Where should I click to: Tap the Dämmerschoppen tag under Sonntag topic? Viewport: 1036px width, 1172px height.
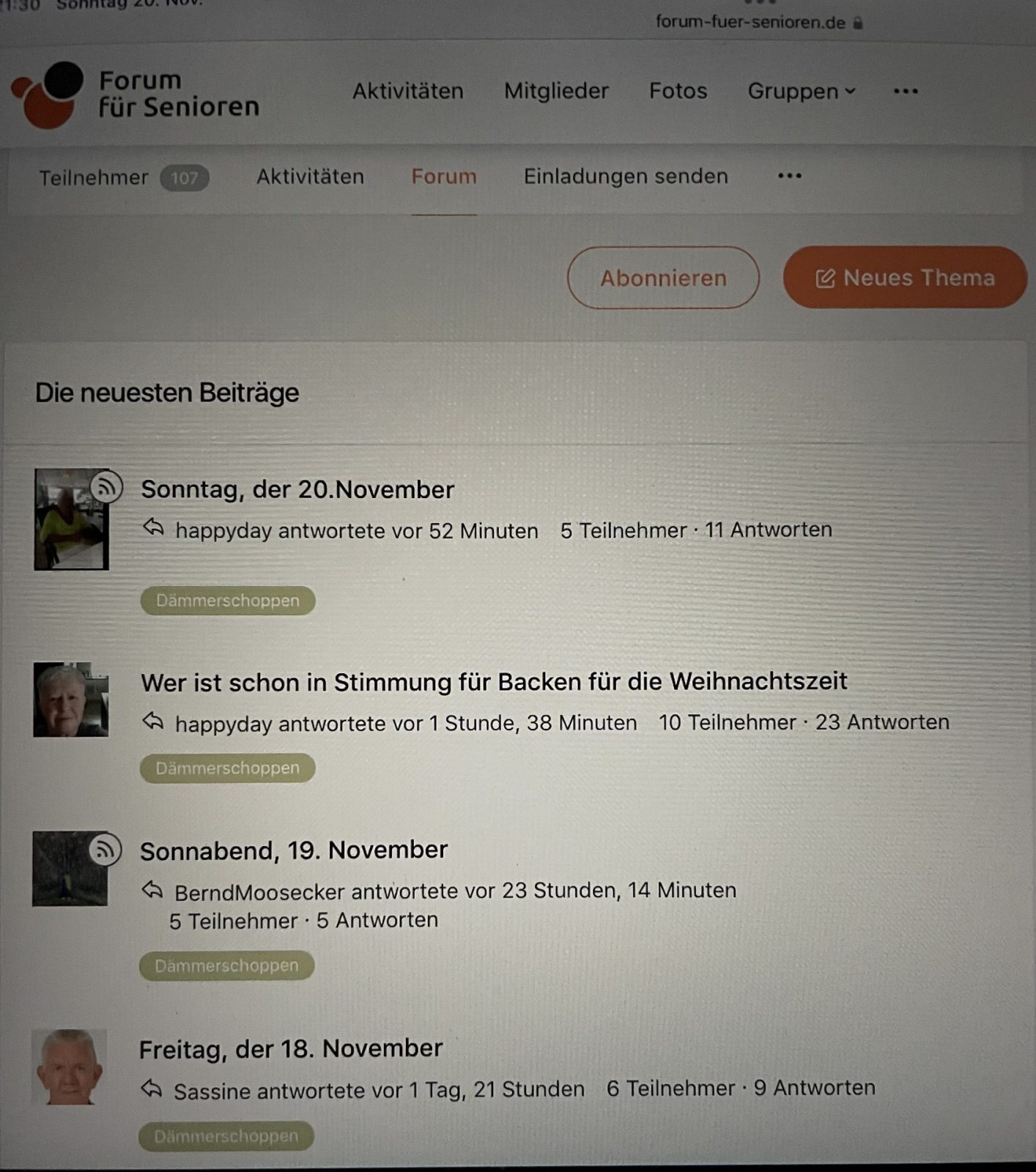(x=228, y=601)
